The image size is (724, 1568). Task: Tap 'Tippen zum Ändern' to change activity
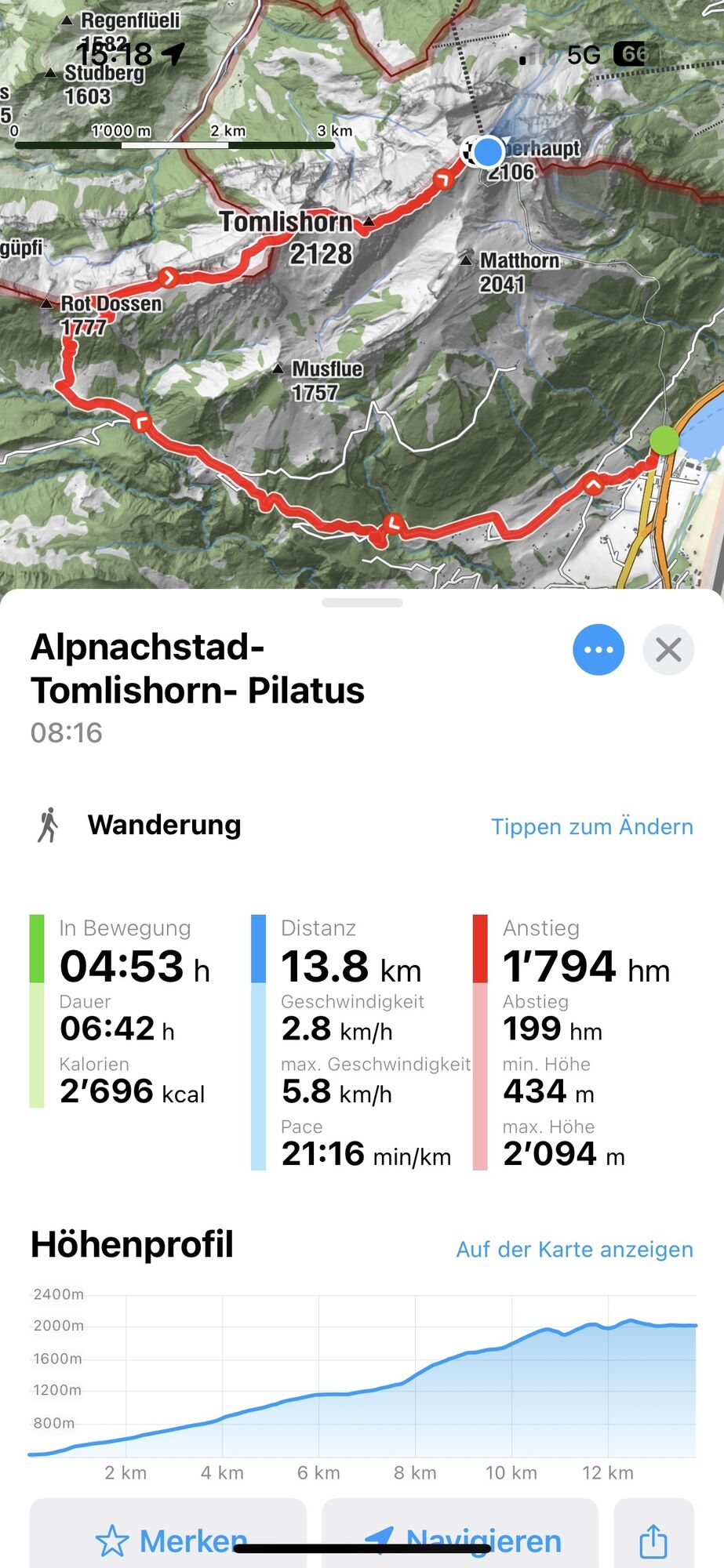click(x=591, y=826)
